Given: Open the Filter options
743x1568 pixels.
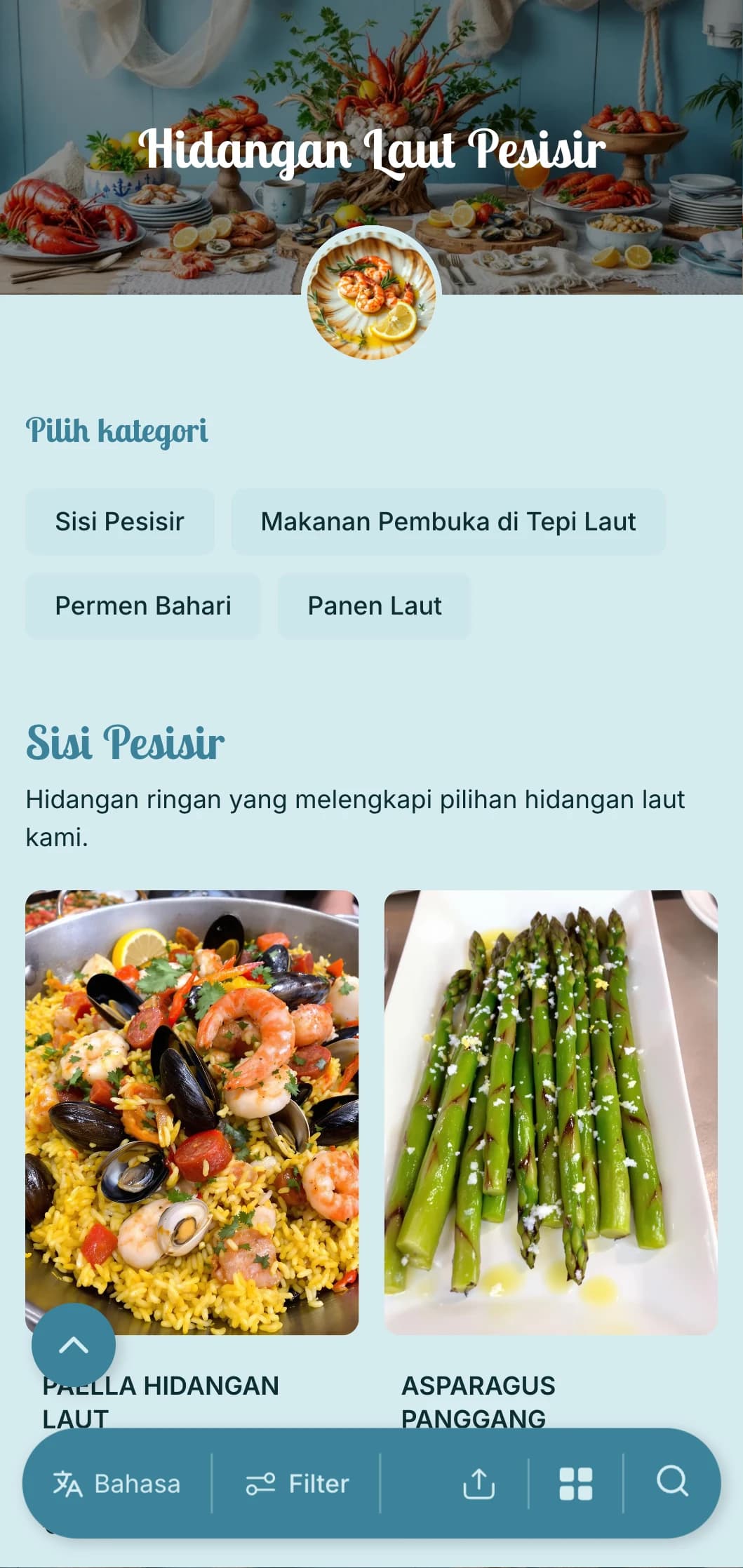Looking at the screenshot, I should point(297,1484).
